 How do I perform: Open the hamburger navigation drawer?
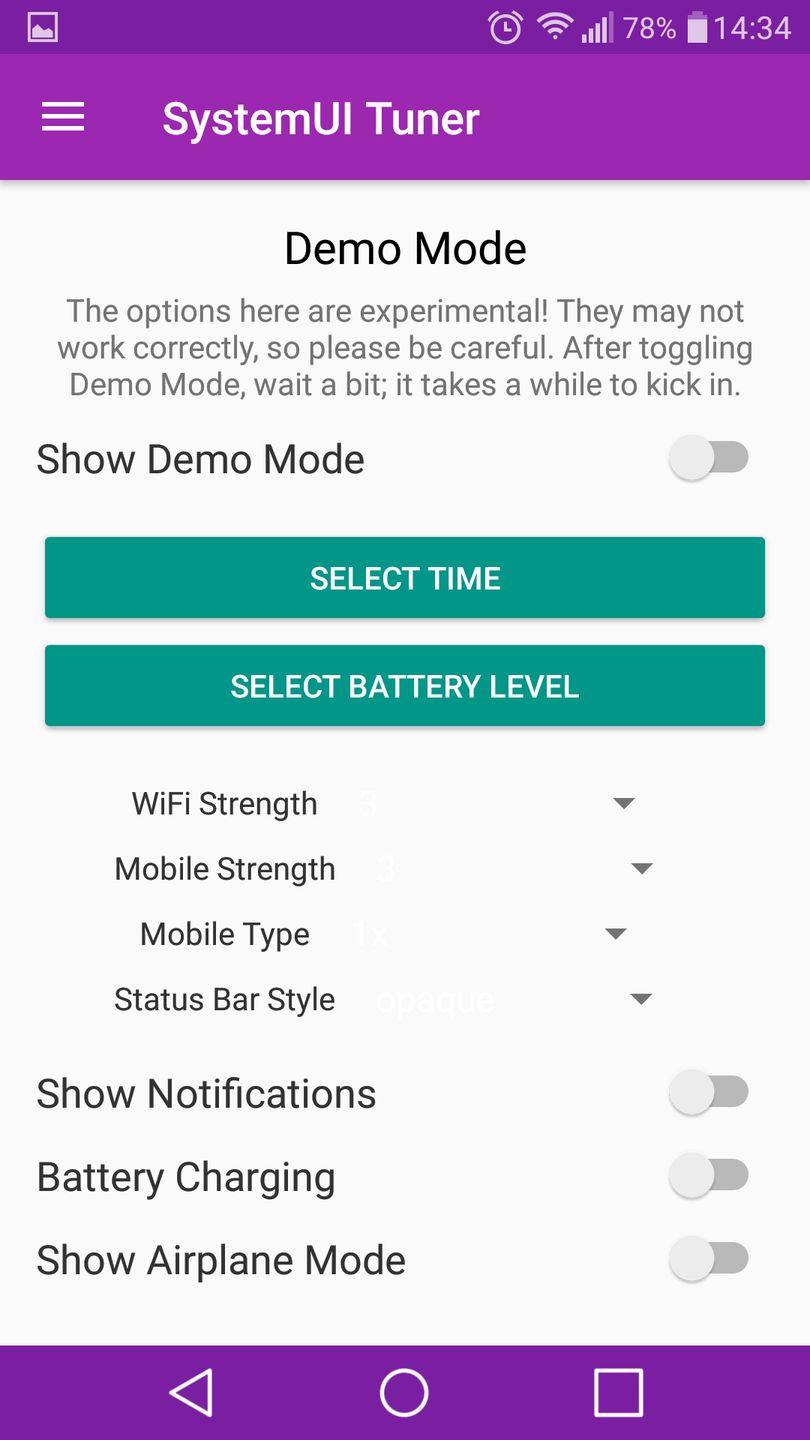(x=63, y=118)
